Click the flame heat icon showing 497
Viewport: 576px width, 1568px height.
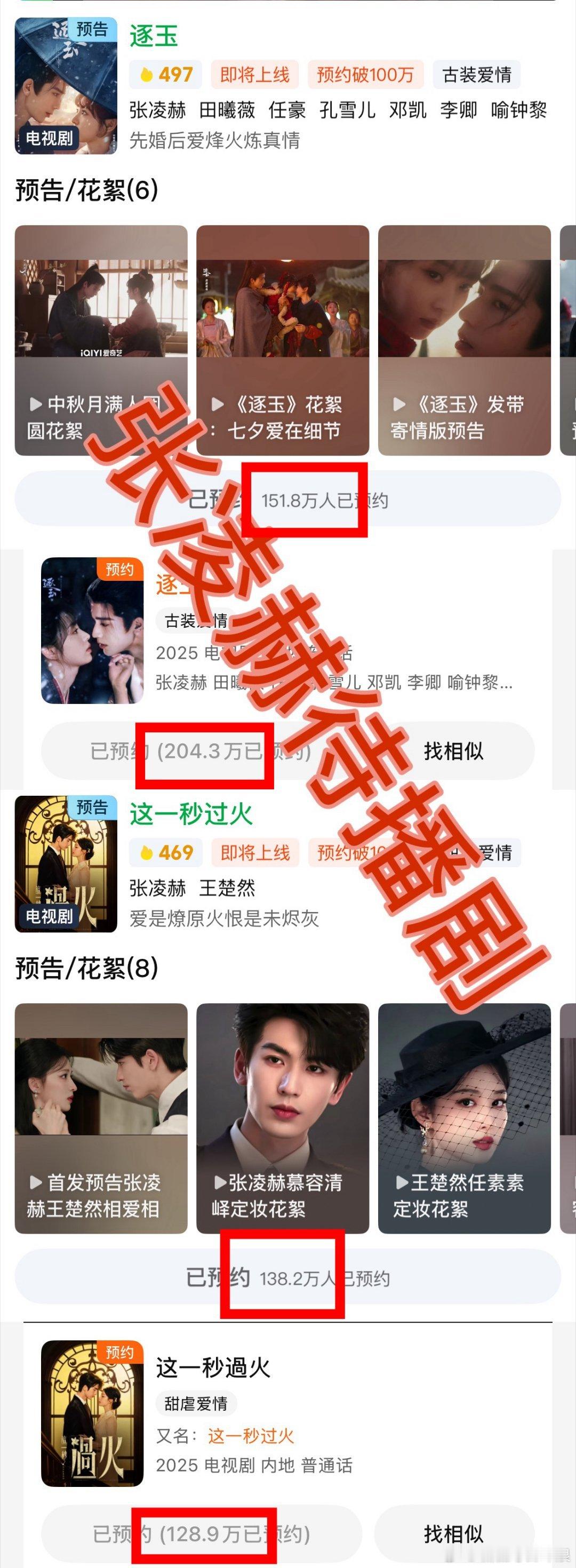tap(164, 74)
